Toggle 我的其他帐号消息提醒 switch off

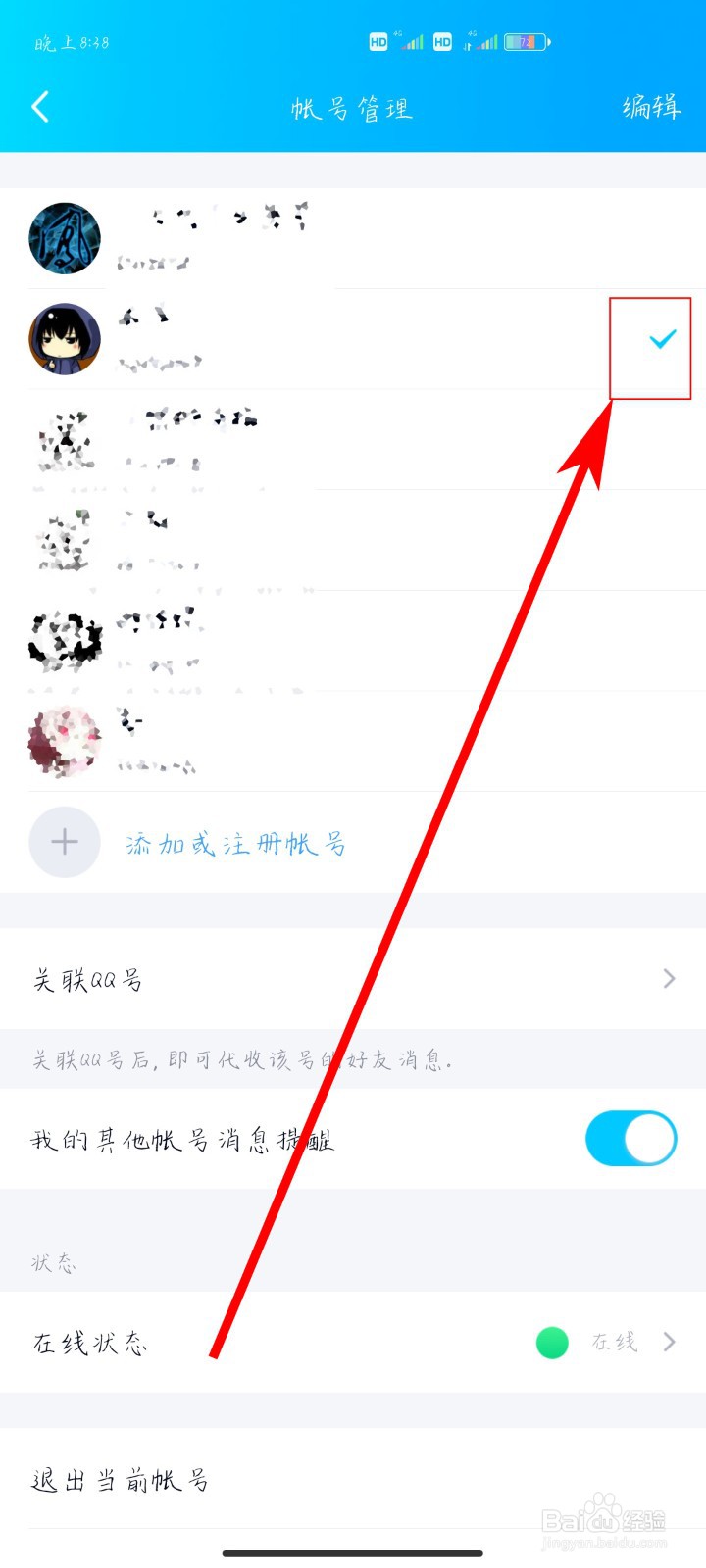630,1138
